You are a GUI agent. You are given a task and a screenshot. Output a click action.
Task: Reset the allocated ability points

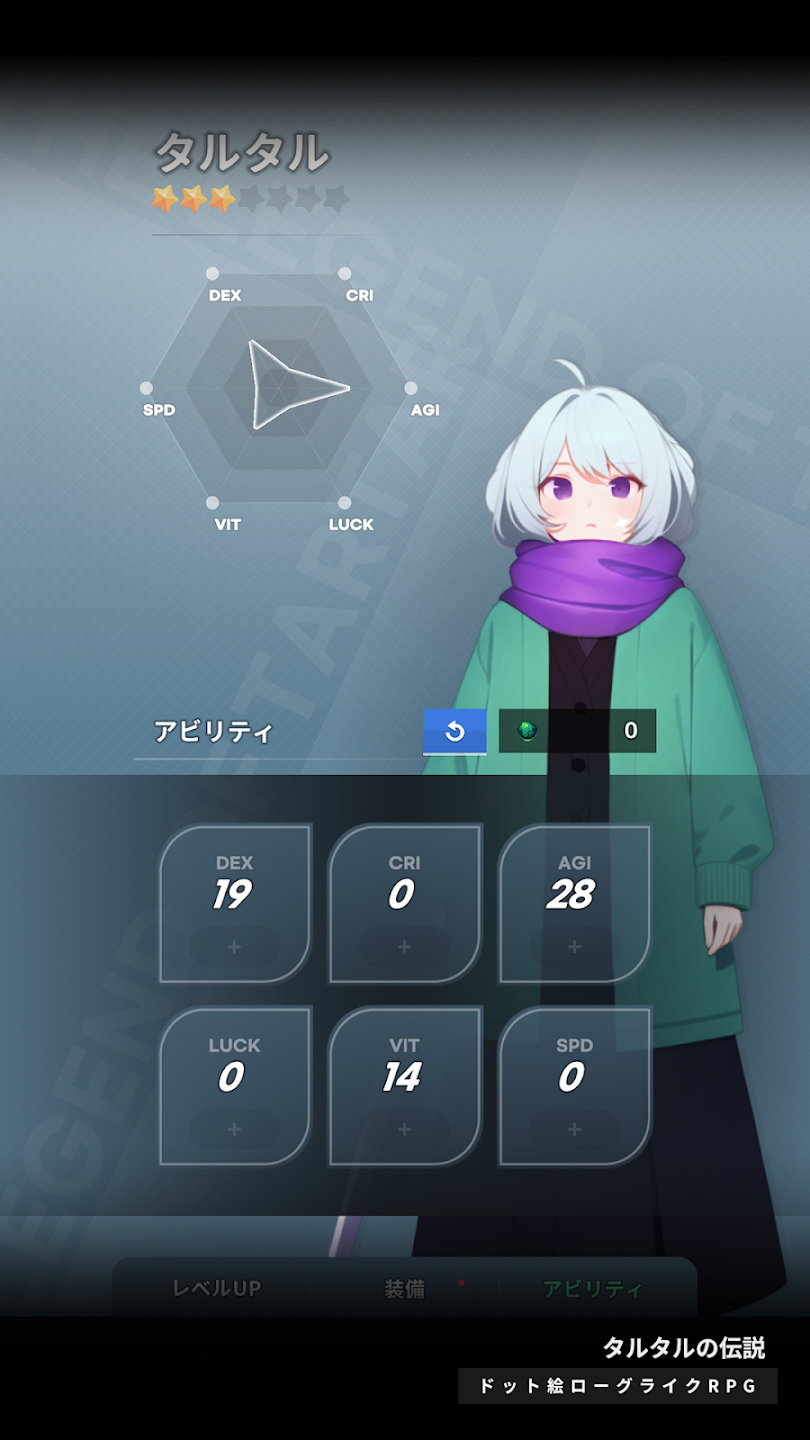pos(455,731)
